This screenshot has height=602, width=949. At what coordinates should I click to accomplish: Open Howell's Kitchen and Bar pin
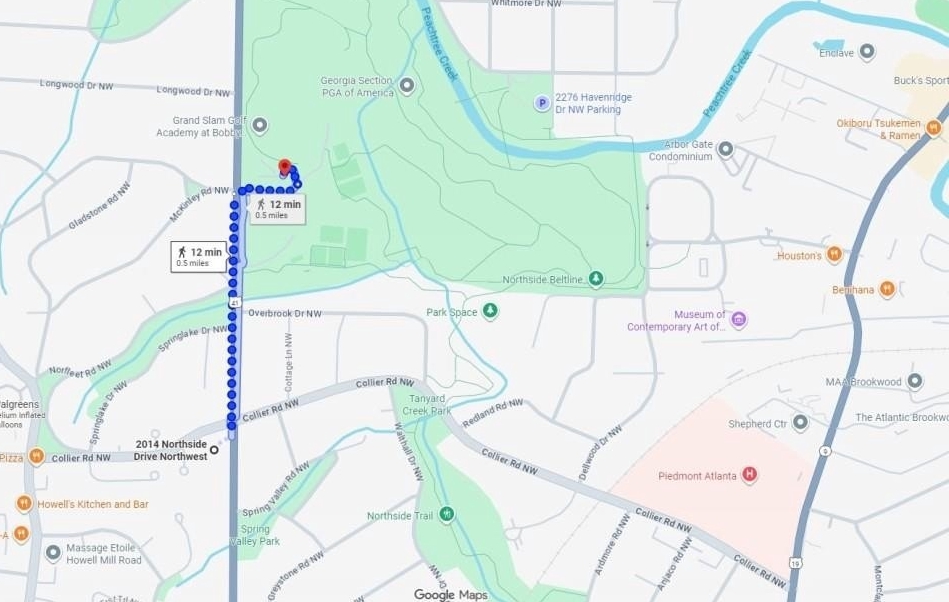click(24, 503)
